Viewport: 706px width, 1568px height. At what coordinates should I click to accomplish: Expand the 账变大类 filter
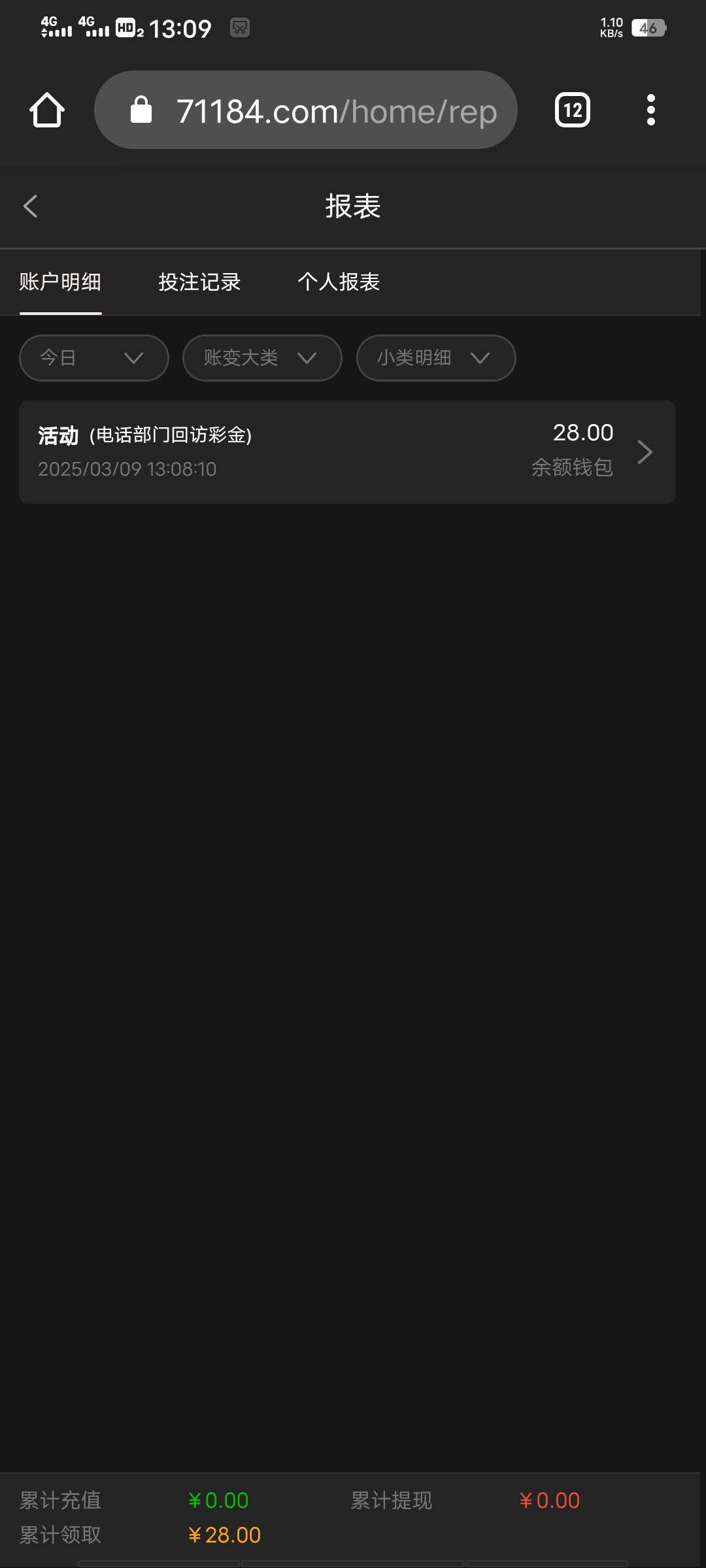point(262,358)
